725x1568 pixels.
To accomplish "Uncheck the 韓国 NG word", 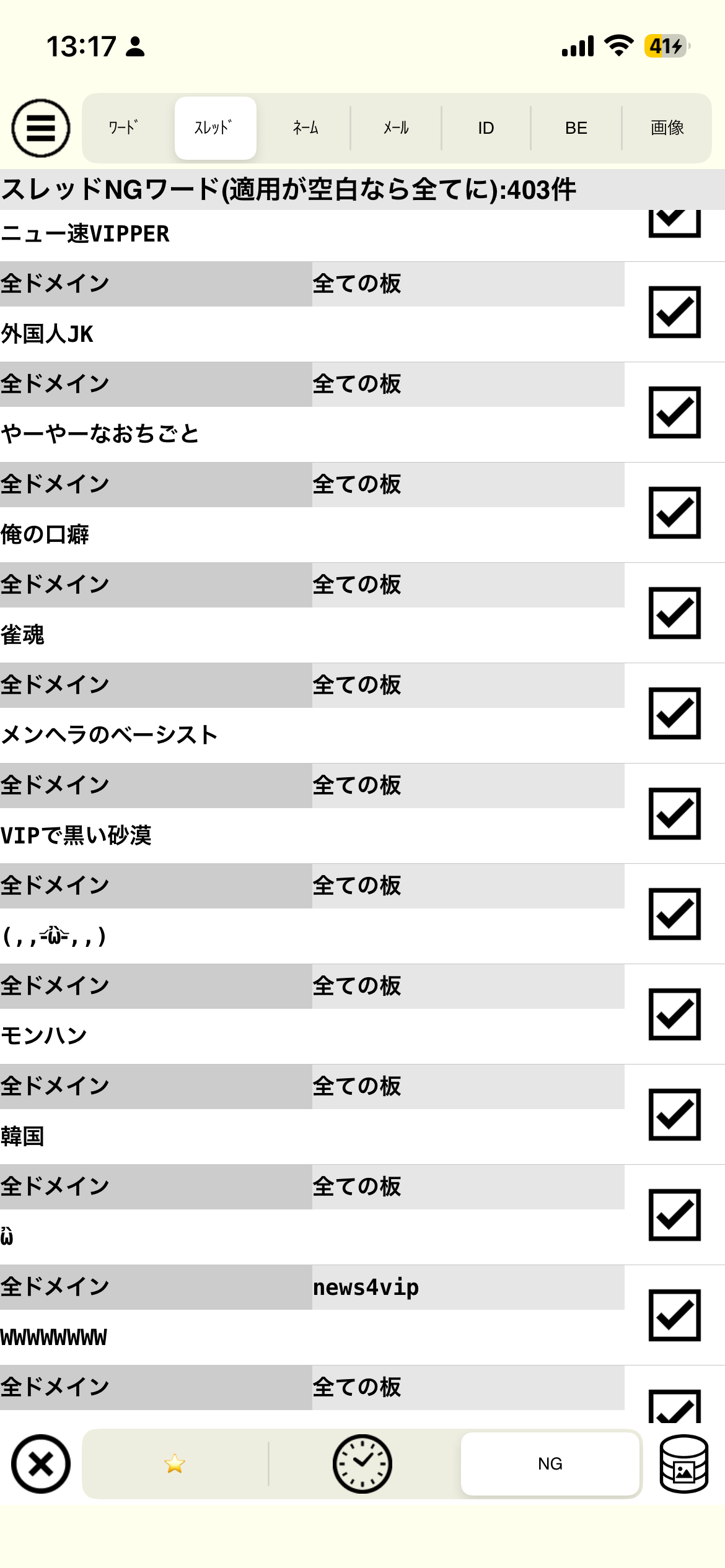I will (674, 1115).
